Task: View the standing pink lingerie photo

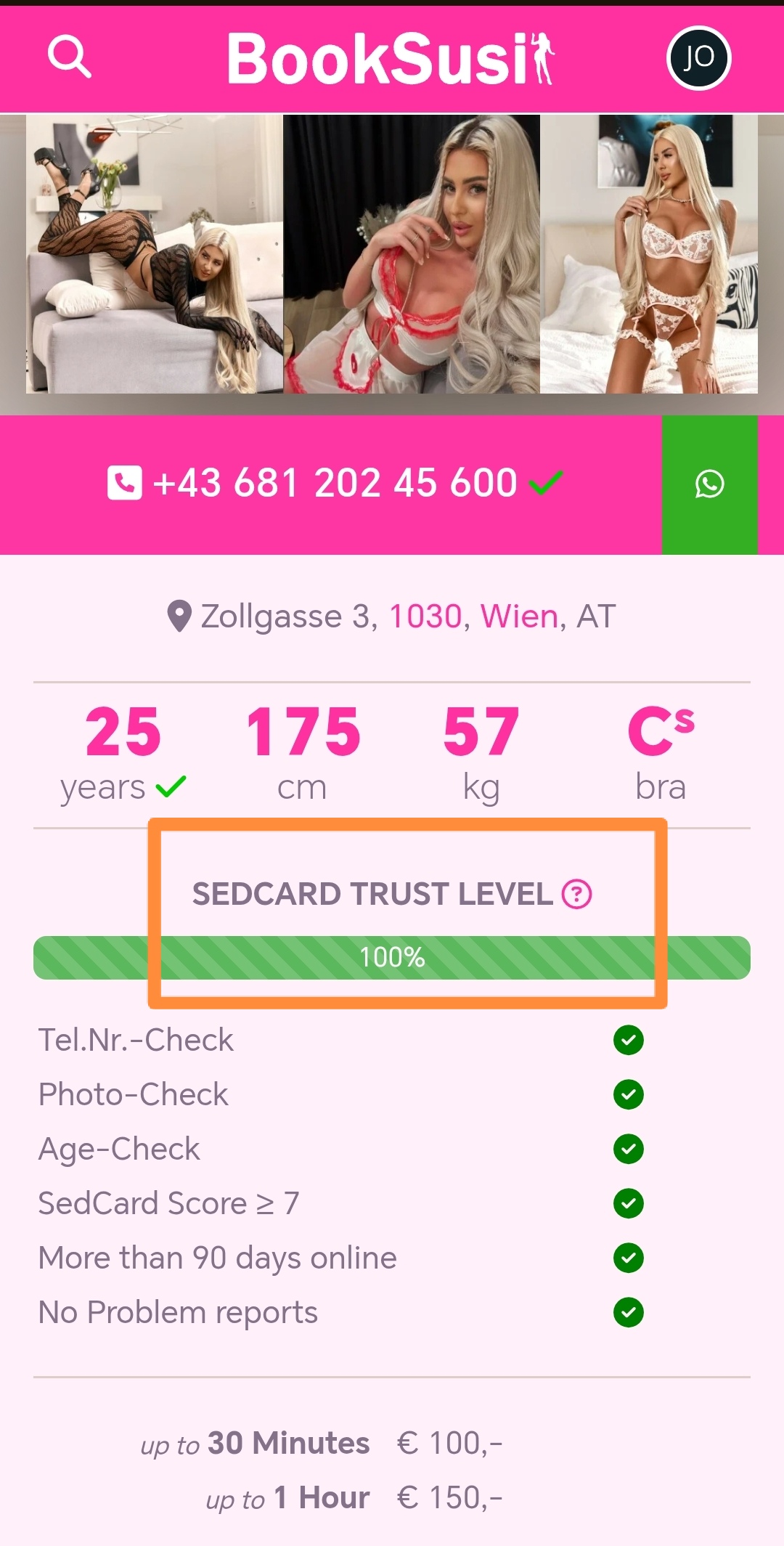Action: point(649,254)
